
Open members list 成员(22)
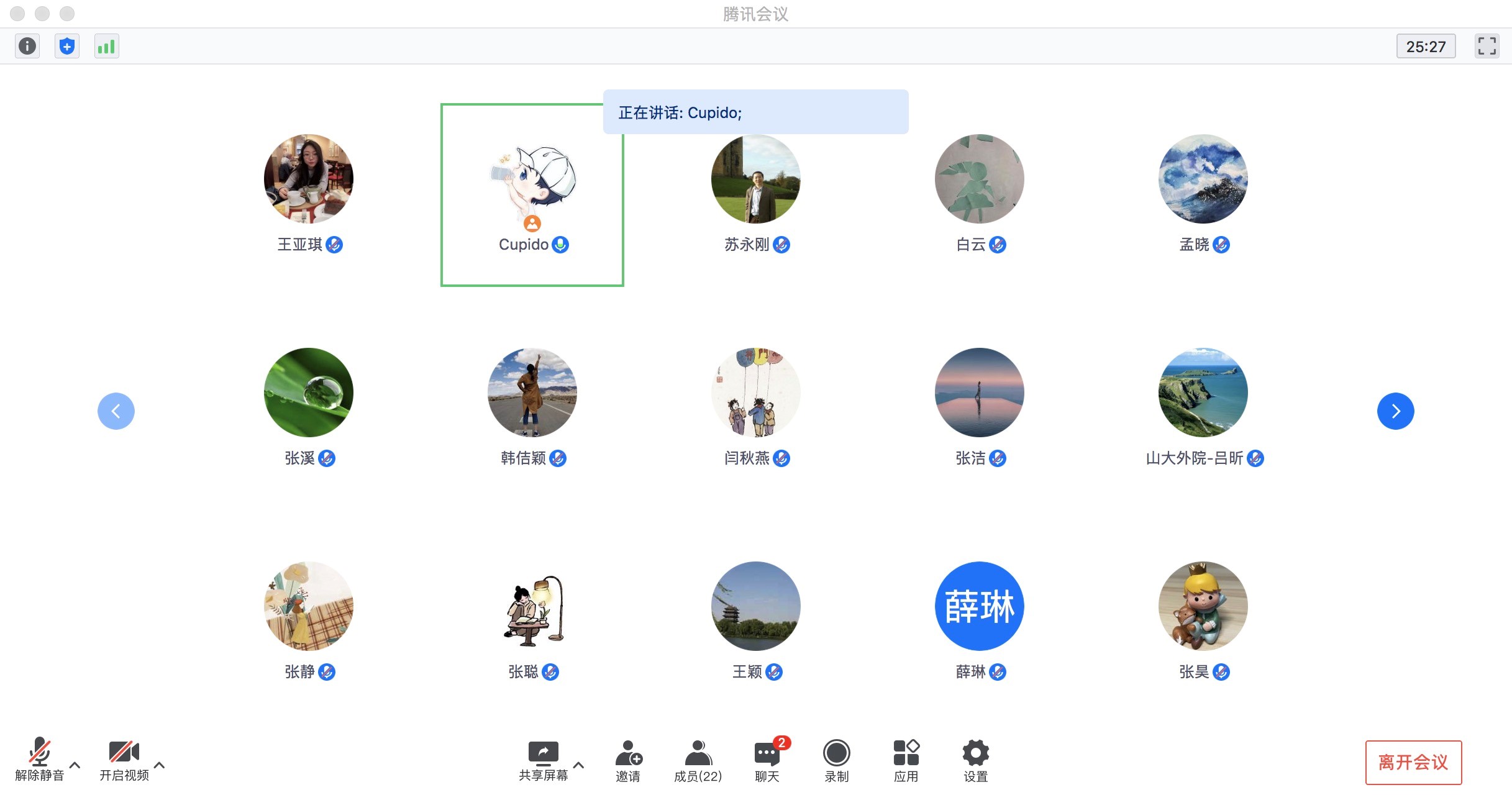[x=698, y=760]
